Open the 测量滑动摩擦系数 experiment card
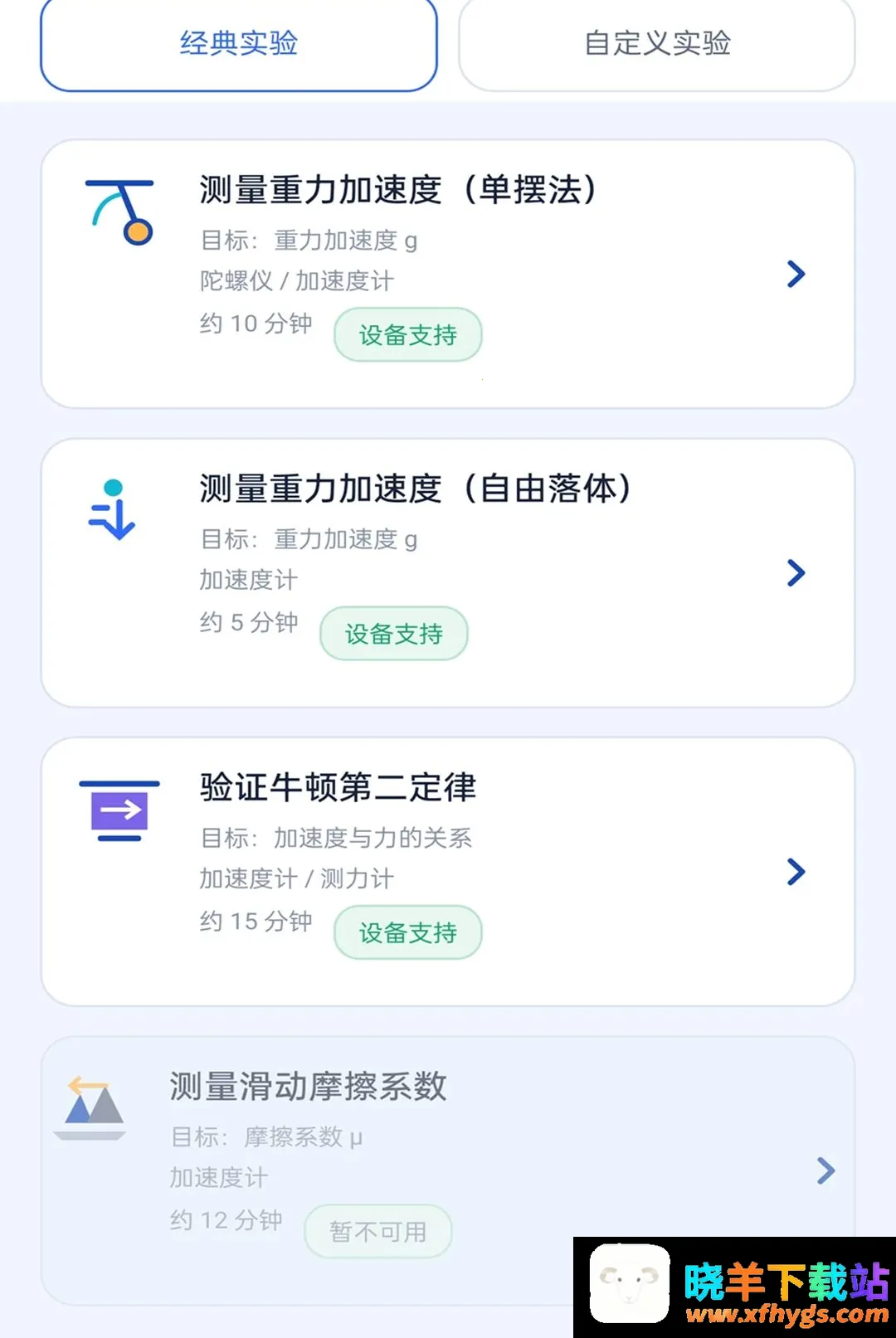896x1338 pixels. [448, 1170]
